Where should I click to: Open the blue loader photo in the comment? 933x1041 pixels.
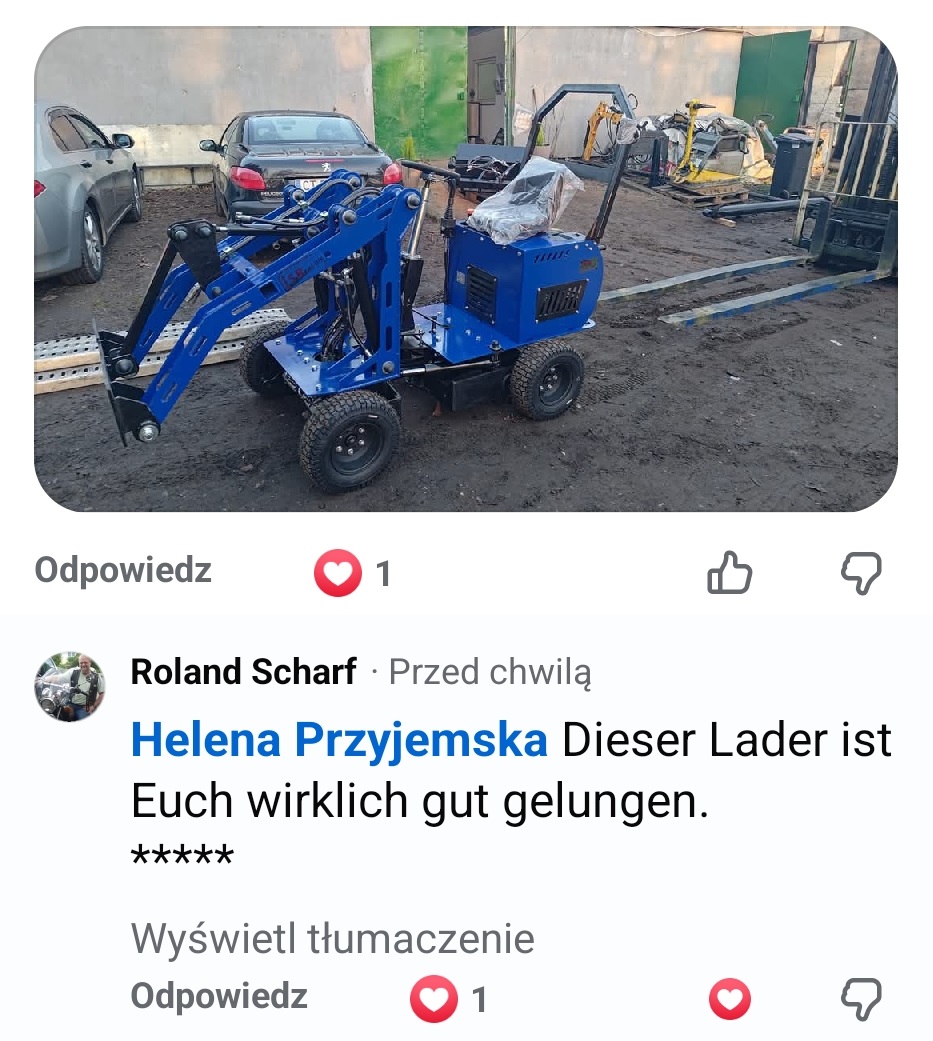point(465,268)
